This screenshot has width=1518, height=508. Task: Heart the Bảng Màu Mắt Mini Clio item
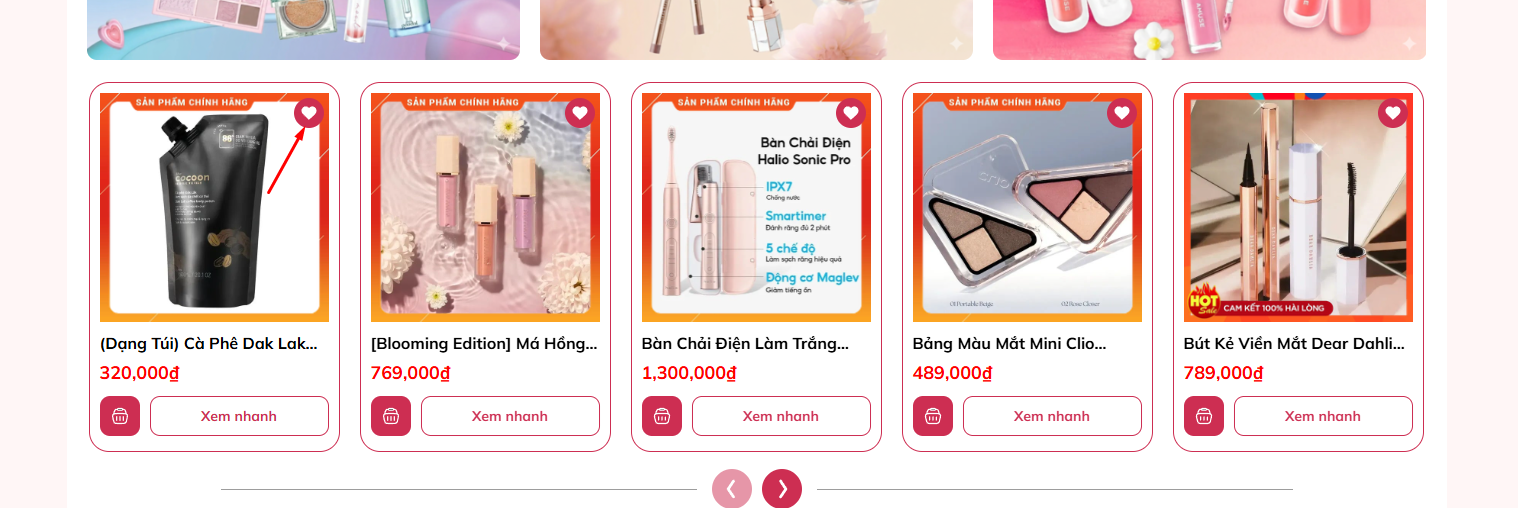tap(1122, 113)
